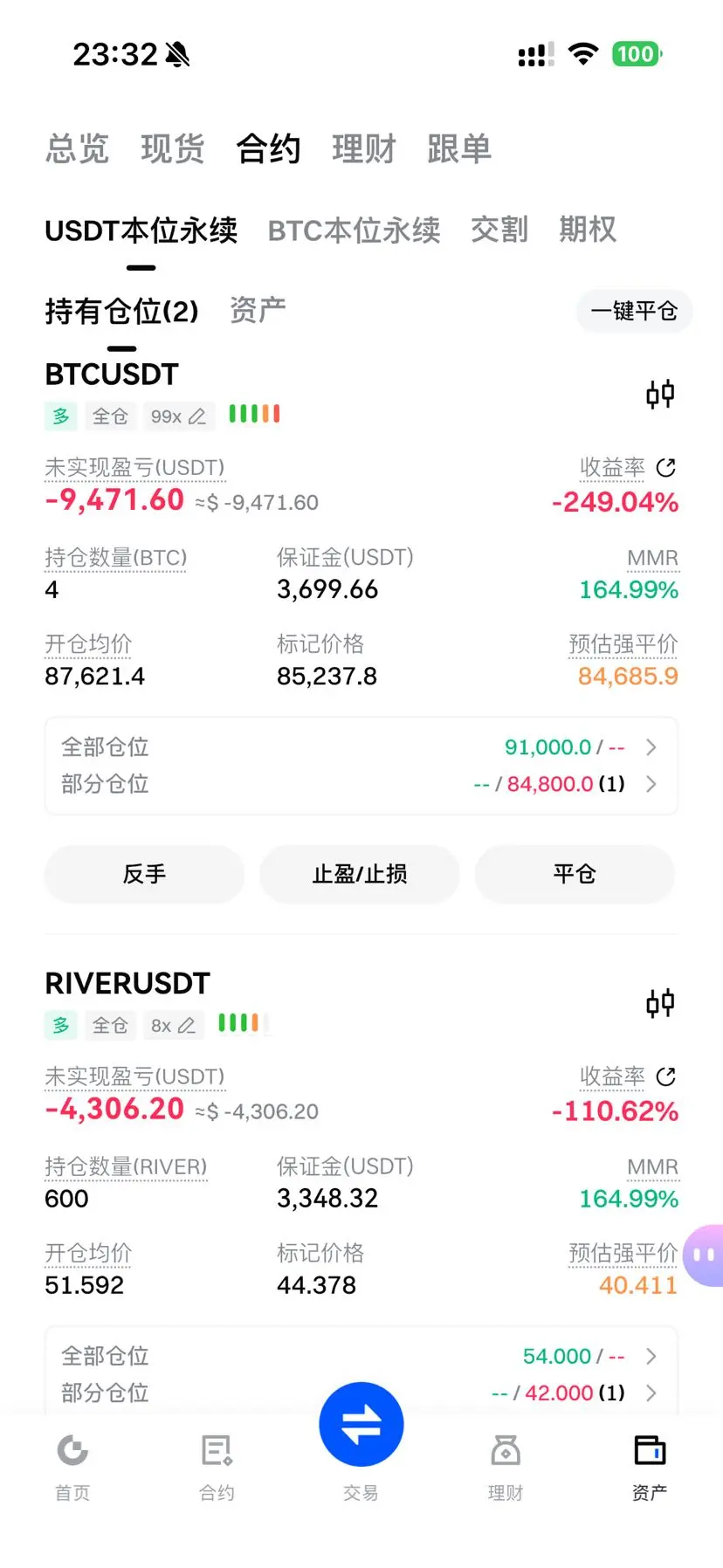723x1568 pixels.
Task: Switch to the 现货 tab
Action: tap(173, 148)
